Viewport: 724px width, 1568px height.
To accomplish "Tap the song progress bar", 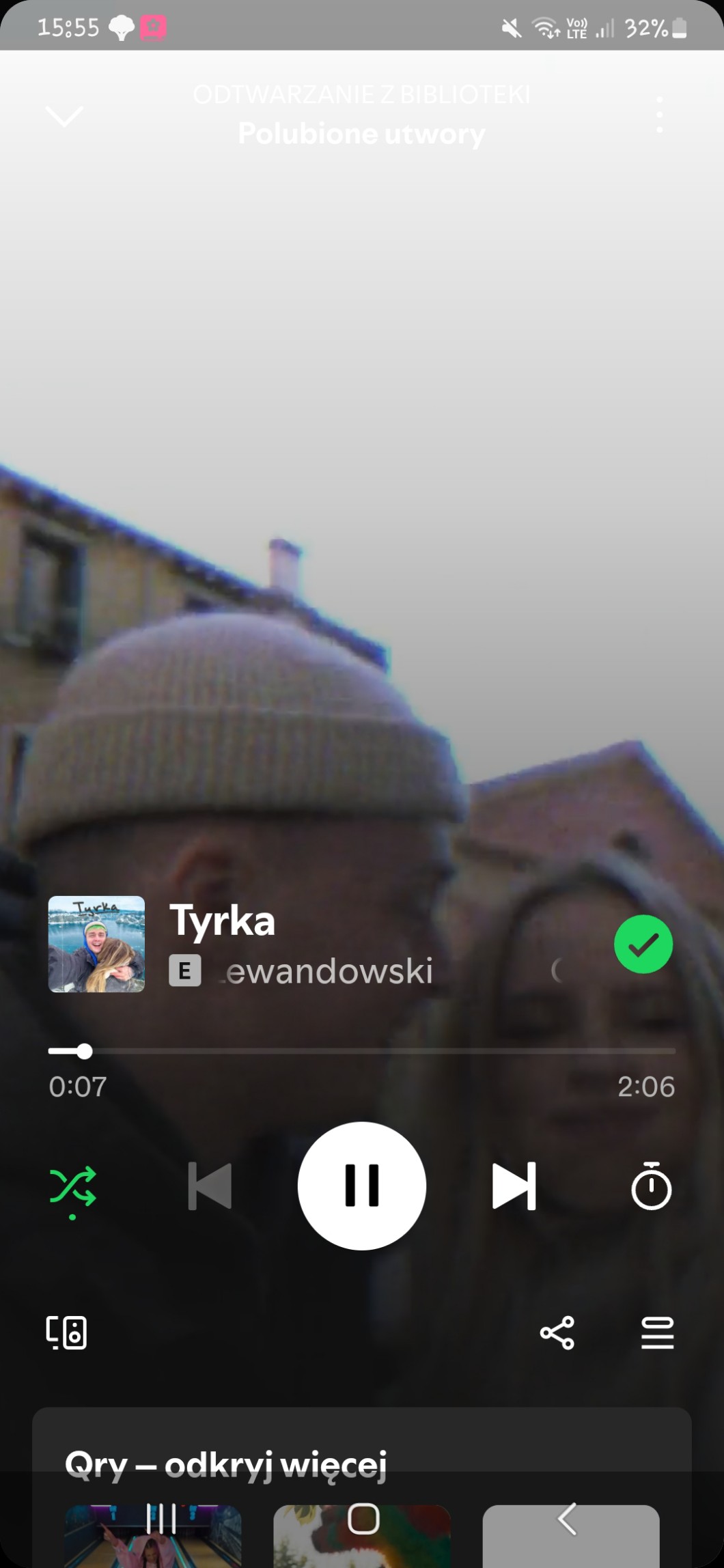I will (x=361, y=1051).
